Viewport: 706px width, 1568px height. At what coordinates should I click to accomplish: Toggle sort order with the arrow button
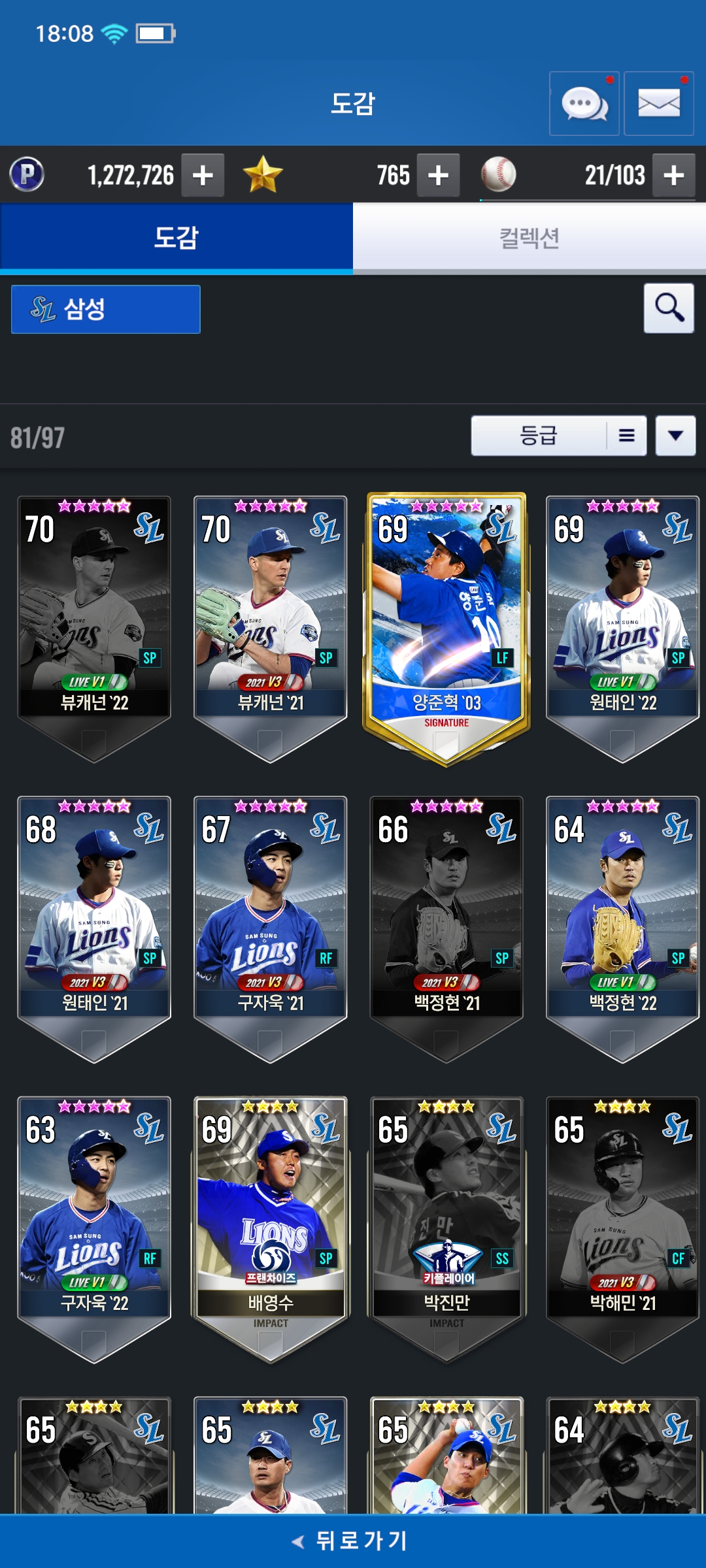(x=675, y=436)
